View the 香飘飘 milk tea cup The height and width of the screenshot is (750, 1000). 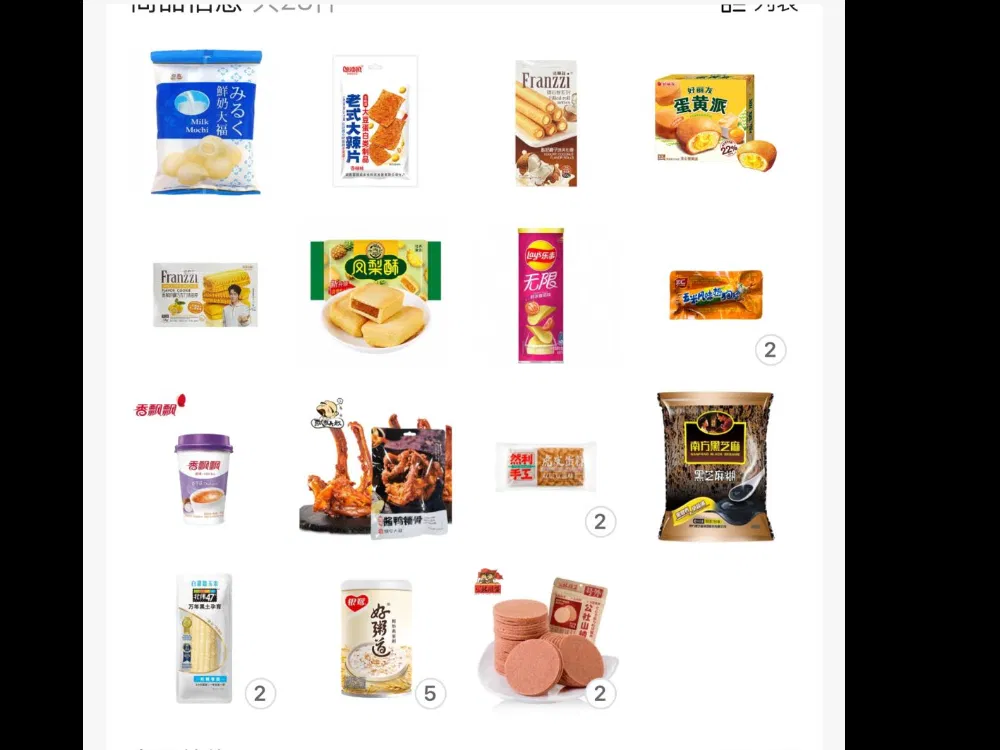tap(203, 478)
